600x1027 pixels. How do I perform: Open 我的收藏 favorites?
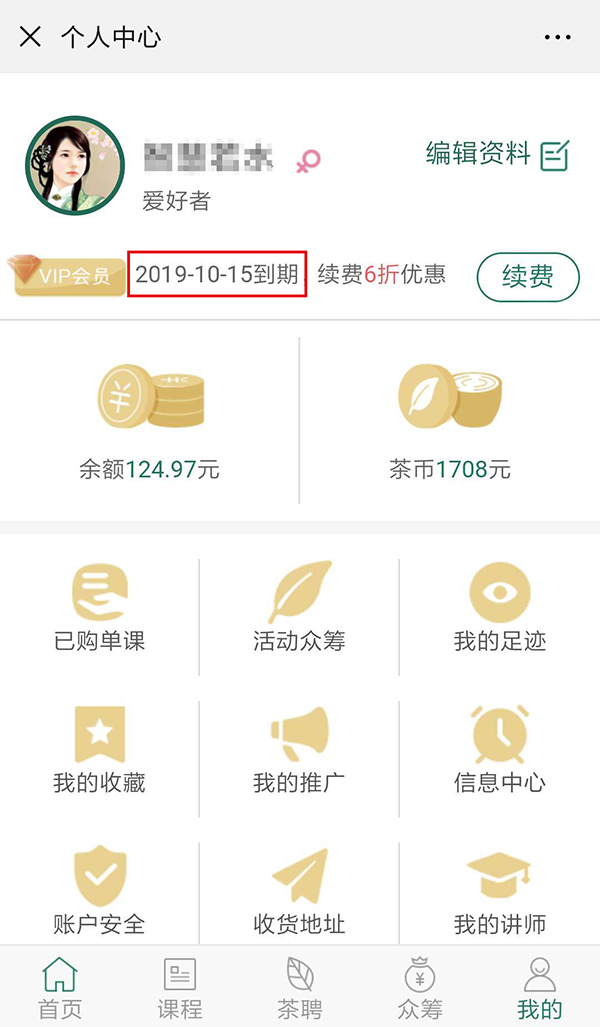coord(99,752)
